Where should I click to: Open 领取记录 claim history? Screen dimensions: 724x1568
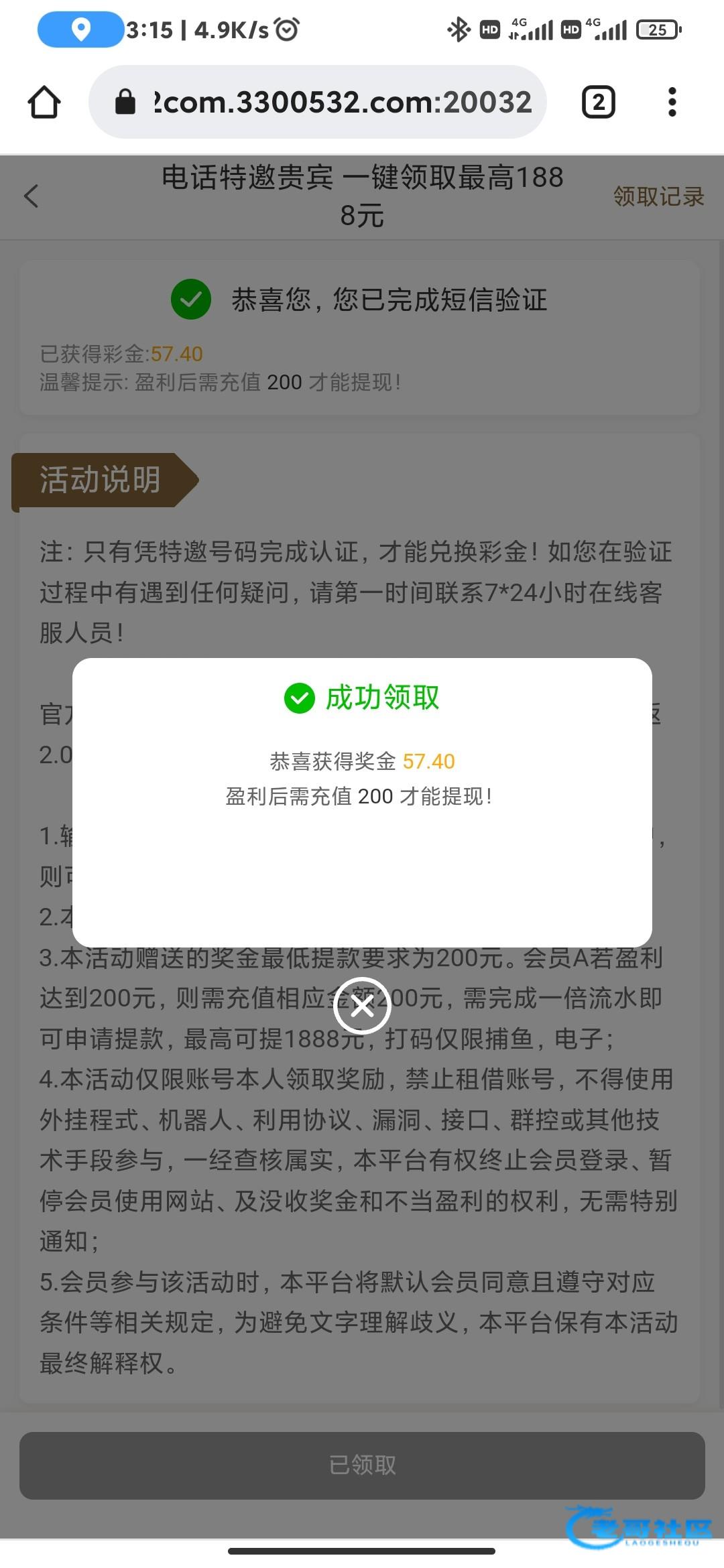(x=658, y=196)
